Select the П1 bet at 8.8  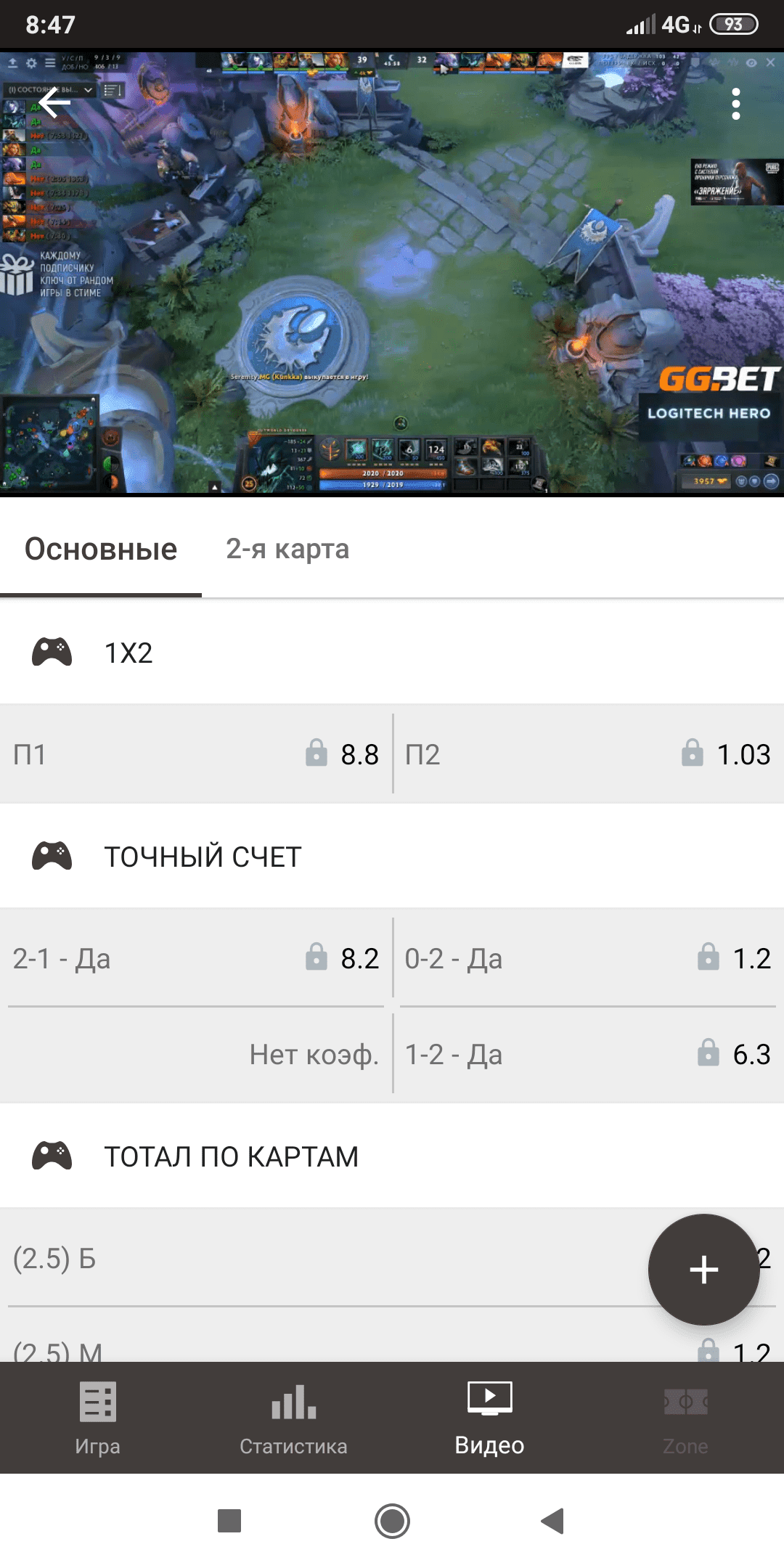196,754
